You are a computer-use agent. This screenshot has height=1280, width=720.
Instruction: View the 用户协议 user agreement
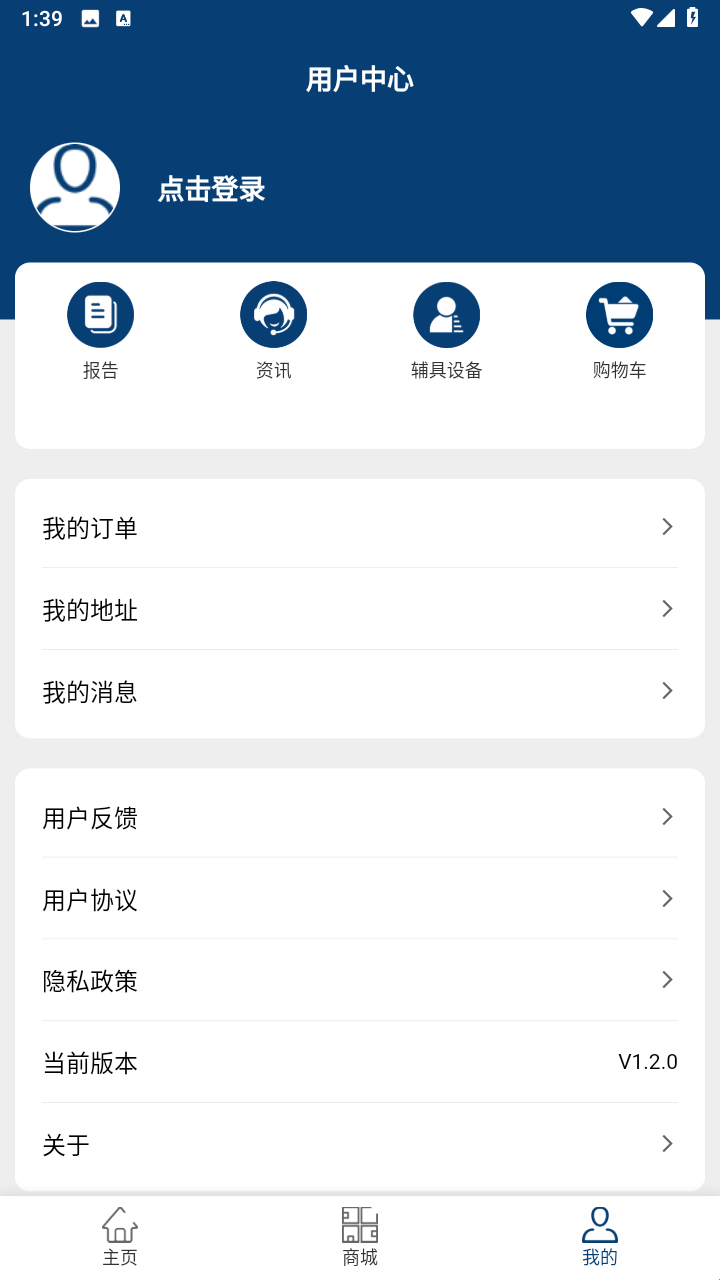click(360, 899)
